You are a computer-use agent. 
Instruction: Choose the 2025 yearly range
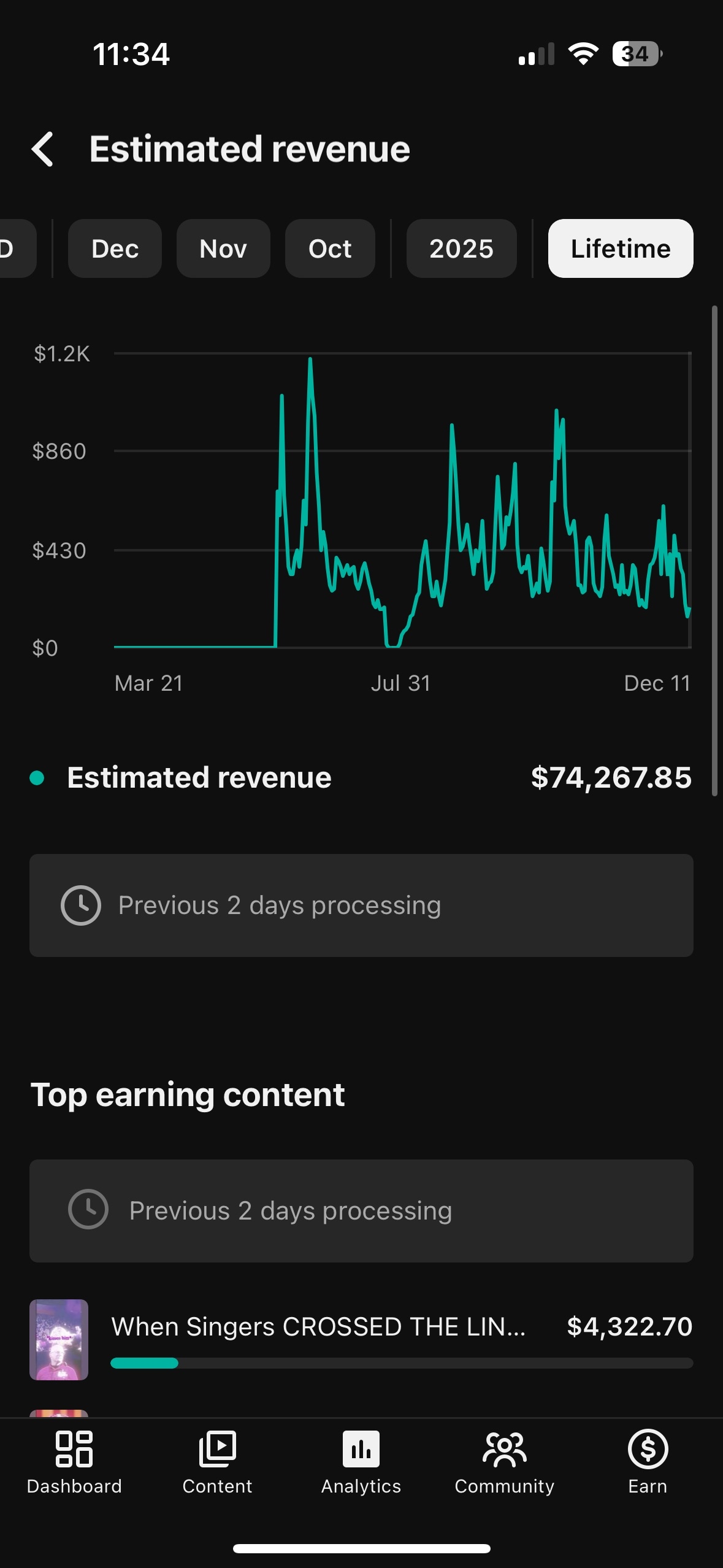tap(461, 248)
